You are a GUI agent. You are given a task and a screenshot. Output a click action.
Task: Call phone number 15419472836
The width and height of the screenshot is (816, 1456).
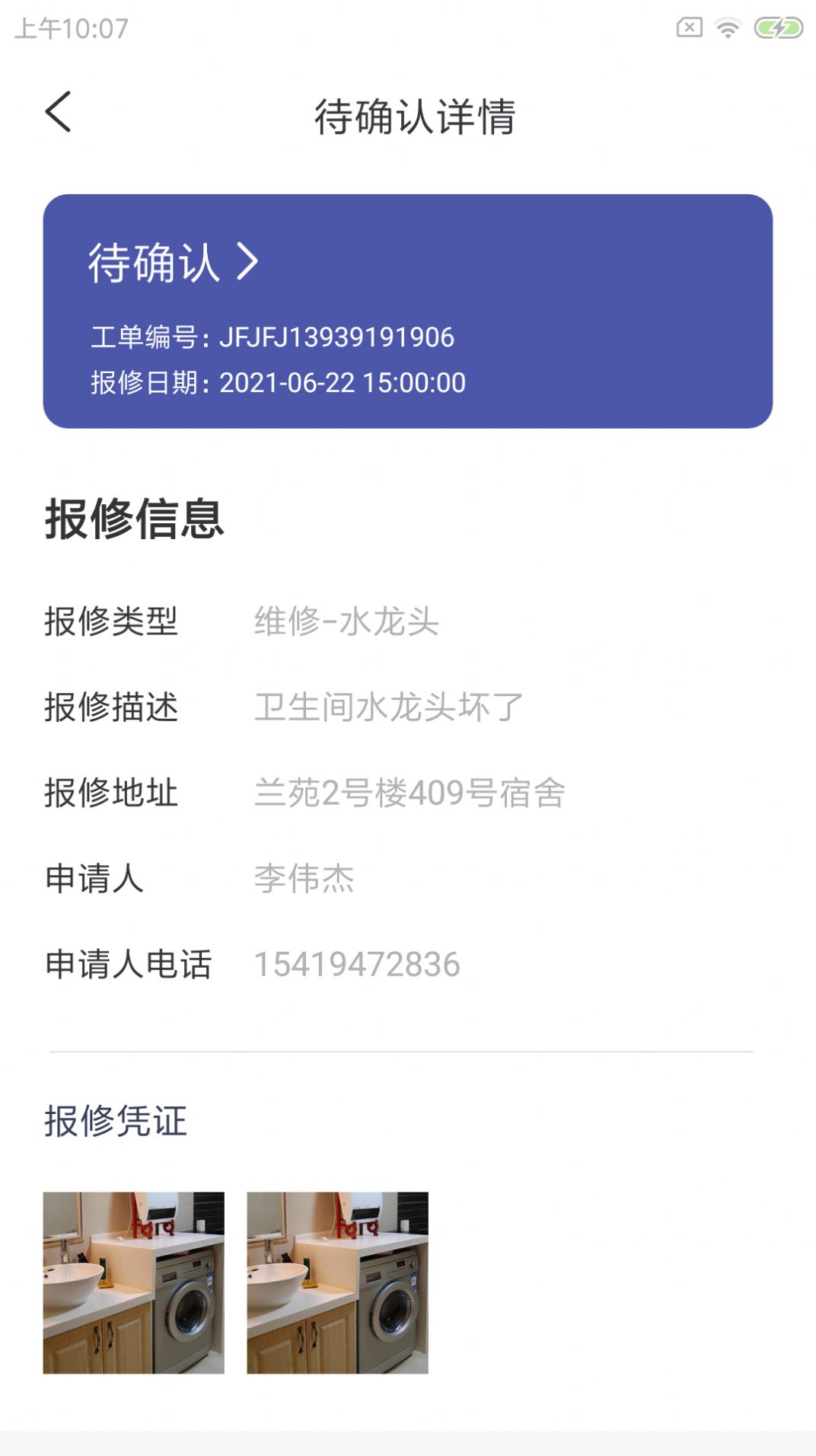357,965
